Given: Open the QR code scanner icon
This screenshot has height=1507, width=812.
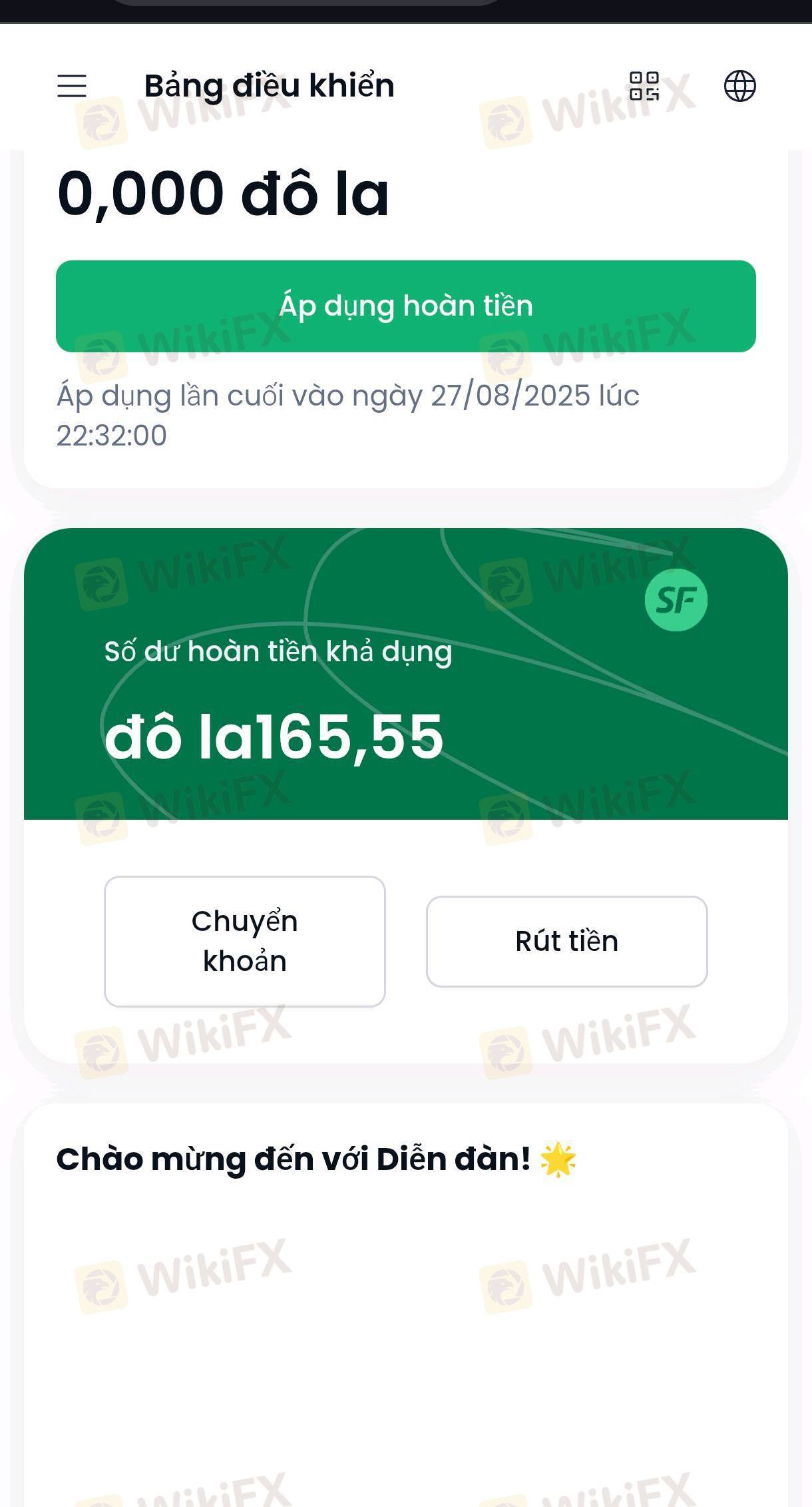Looking at the screenshot, I should pos(644,86).
